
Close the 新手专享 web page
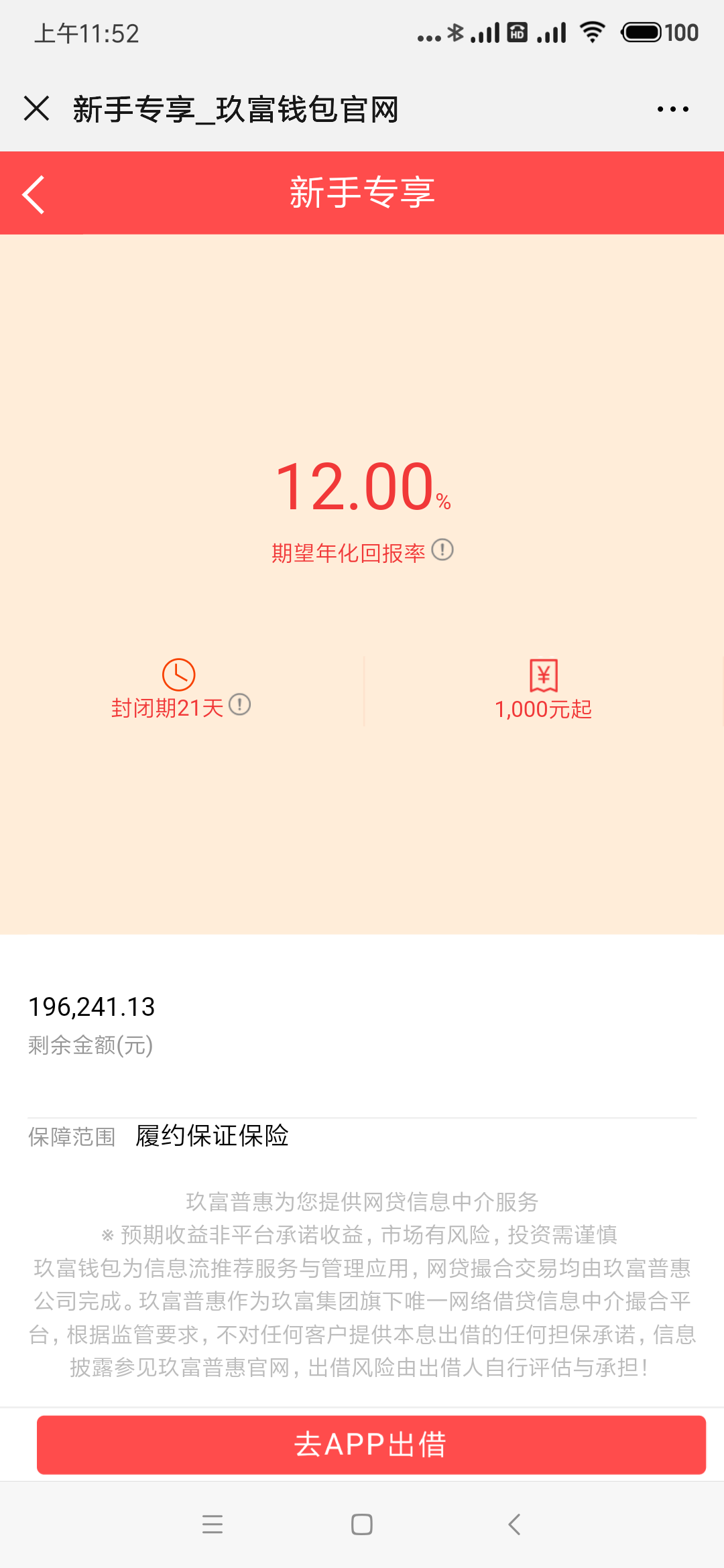pyautogui.click(x=37, y=109)
